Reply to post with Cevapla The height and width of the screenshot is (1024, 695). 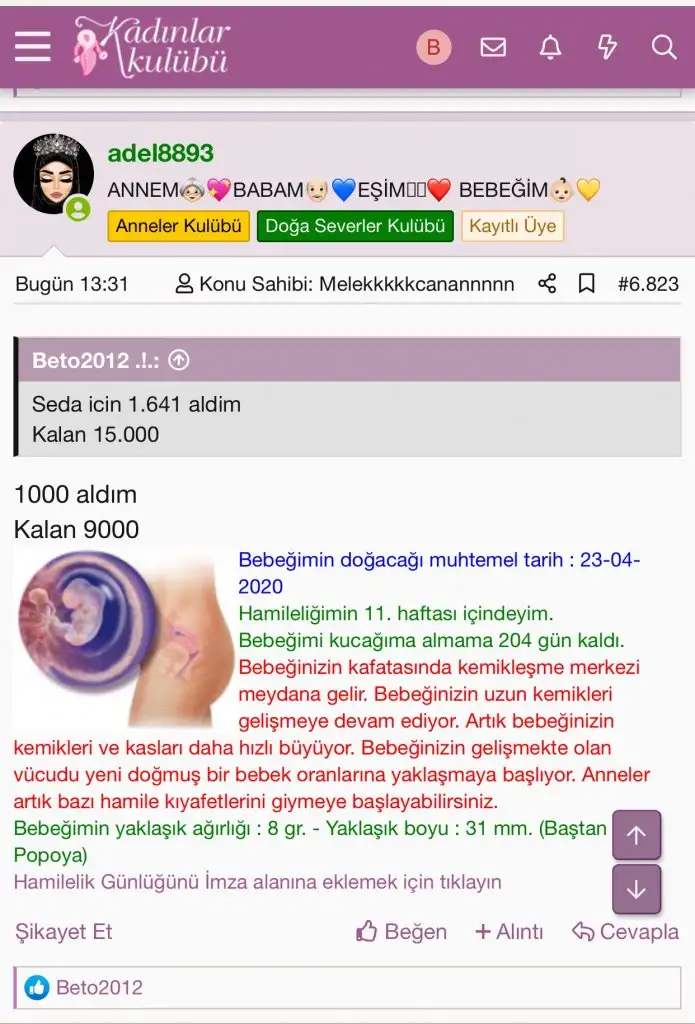point(625,932)
